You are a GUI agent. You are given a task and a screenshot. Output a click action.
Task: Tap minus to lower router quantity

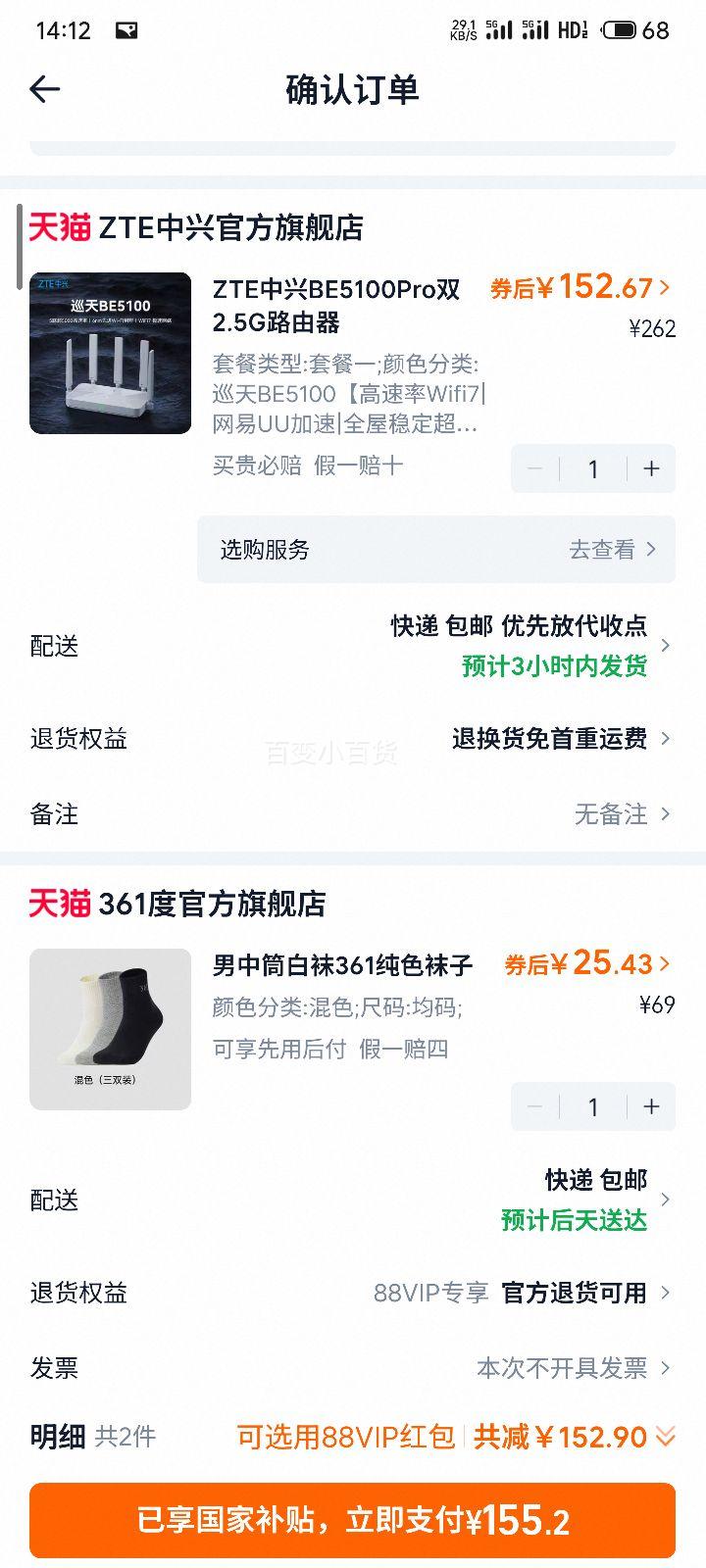pos(534,468)
